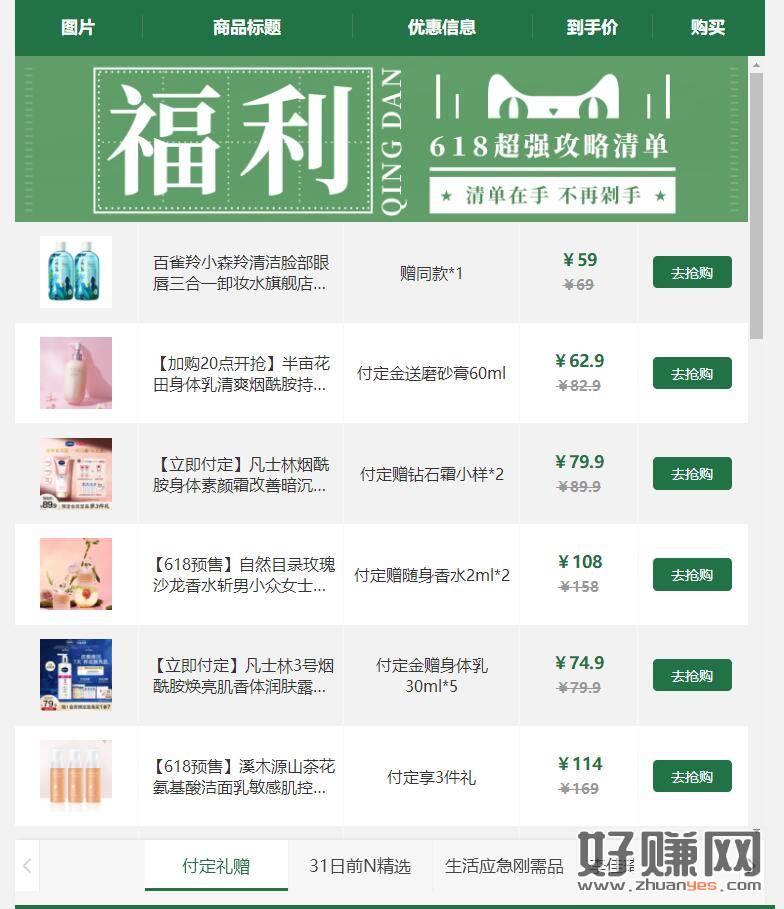Open the 溪木源 cleanser product image
Screen dimensions: 784x909
pyautogui.click(x=76, y=776)
